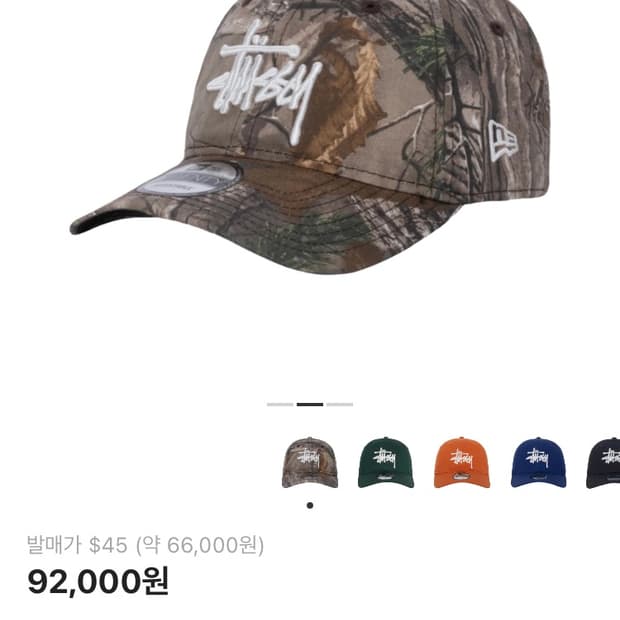
Task: Tap the image carousel page indicator
Action: [x=310, y=404]
